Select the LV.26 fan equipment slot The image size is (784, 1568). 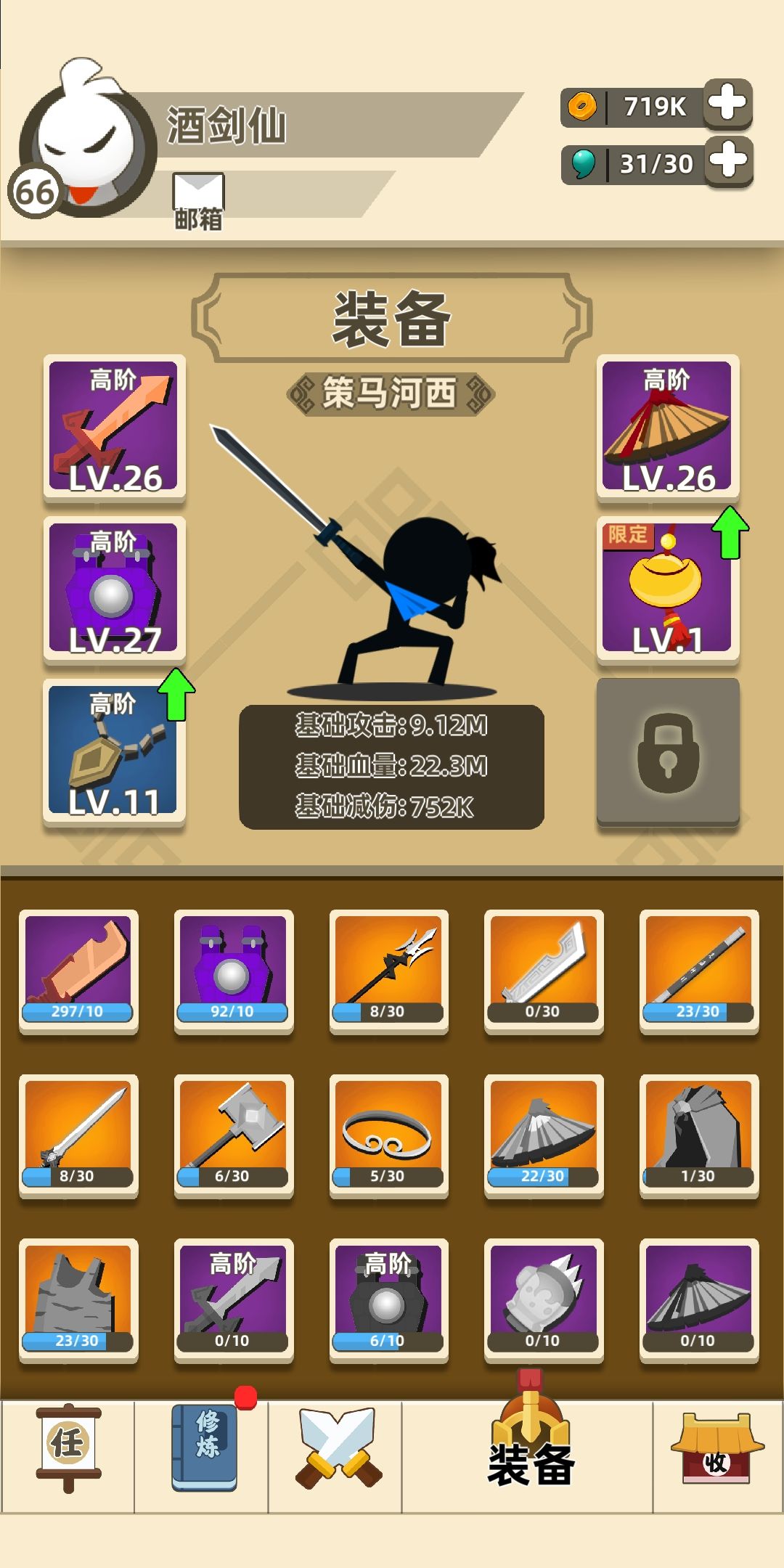click(x=669, y=428)
